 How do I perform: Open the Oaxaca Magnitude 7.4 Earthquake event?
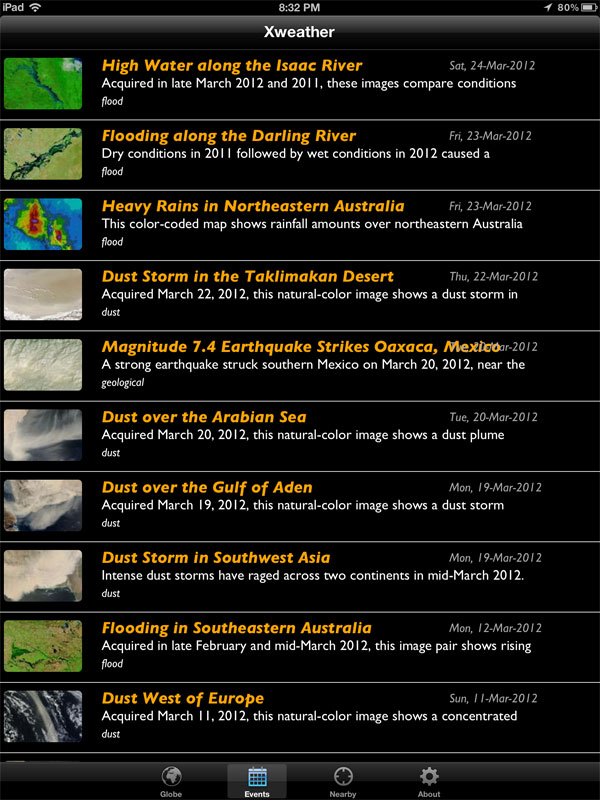point(300,364)
